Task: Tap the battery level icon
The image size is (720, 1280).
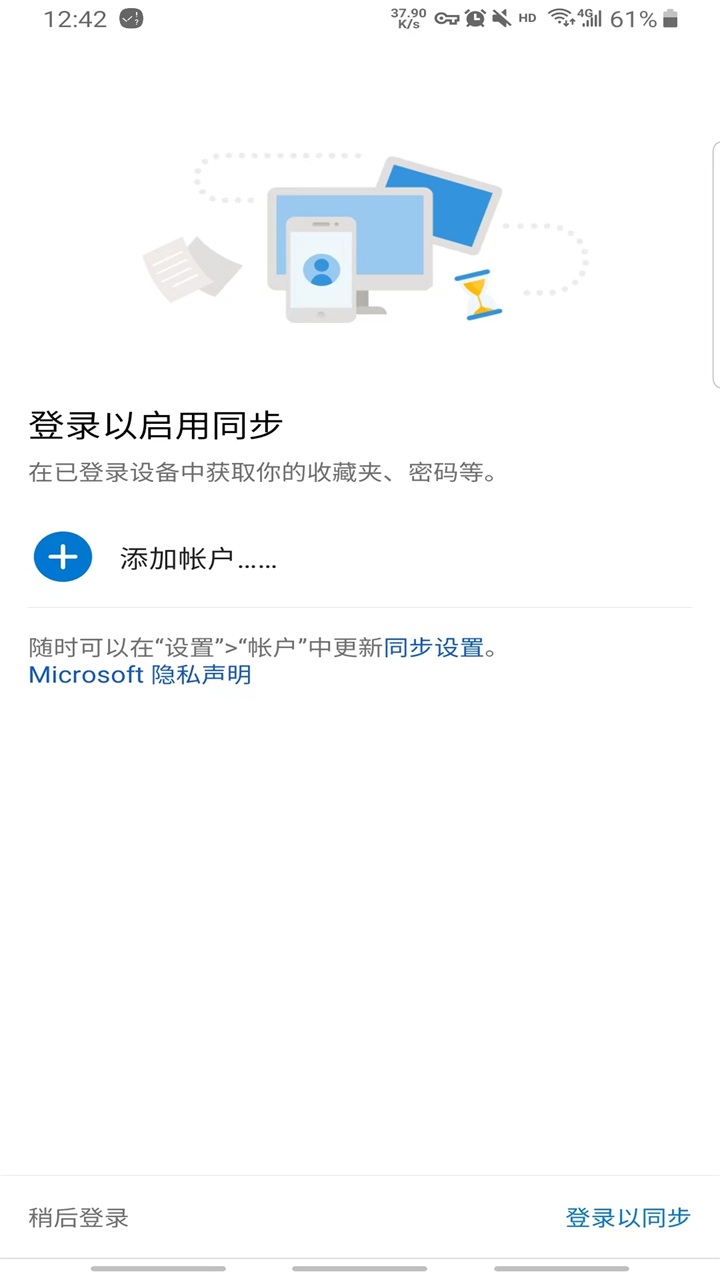Action: pos(668,17)
